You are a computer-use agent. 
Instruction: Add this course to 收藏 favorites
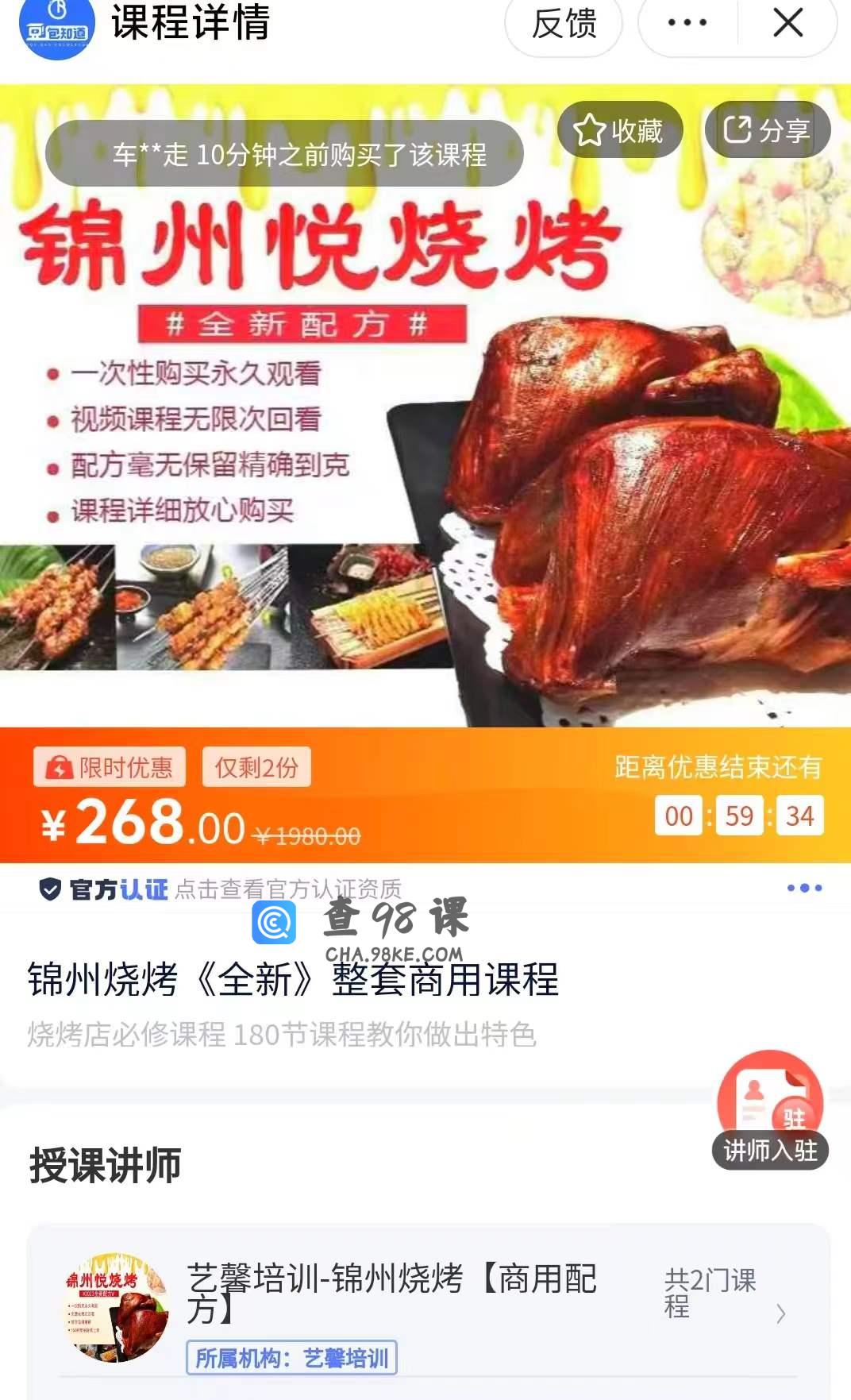(x=620, y=130)
